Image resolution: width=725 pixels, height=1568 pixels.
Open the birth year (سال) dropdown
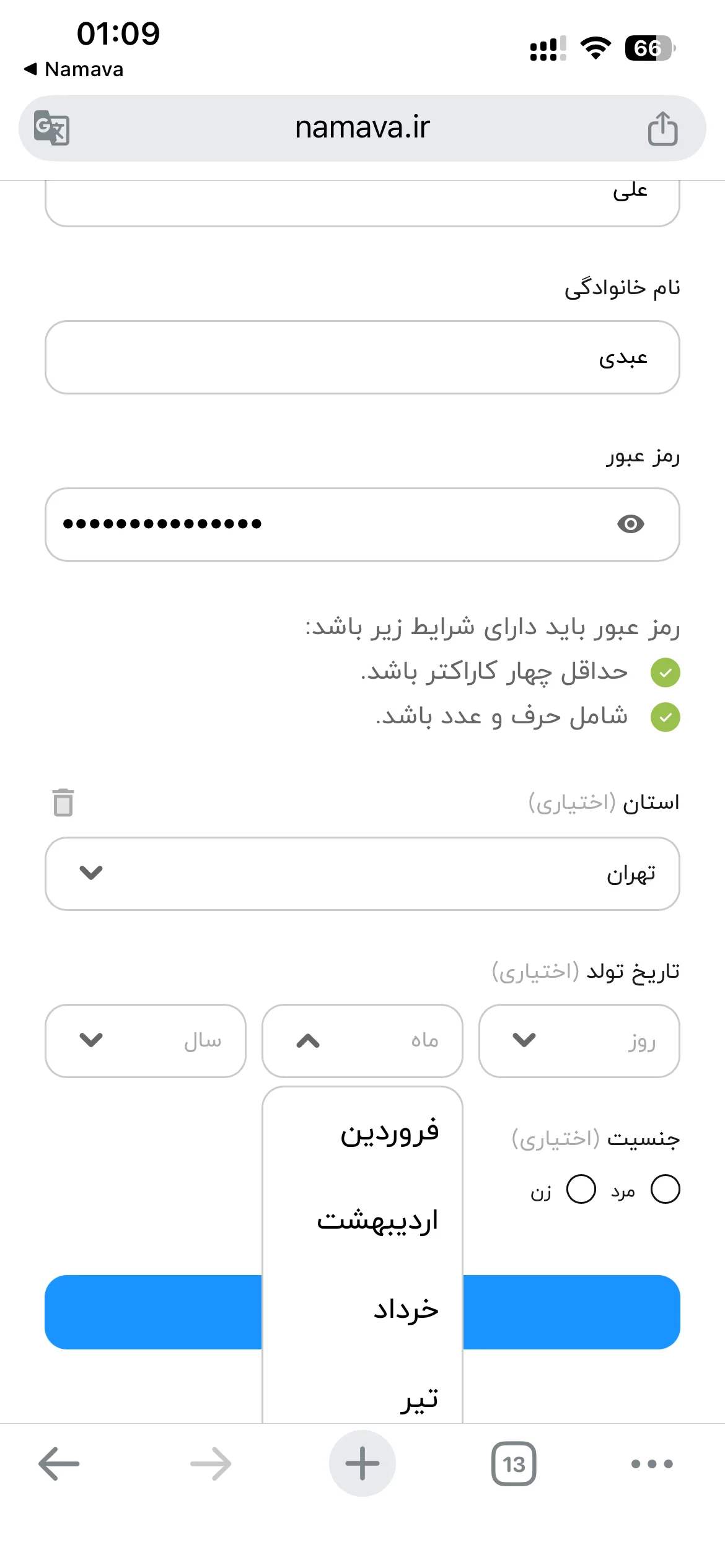[x=146, y=1041]
